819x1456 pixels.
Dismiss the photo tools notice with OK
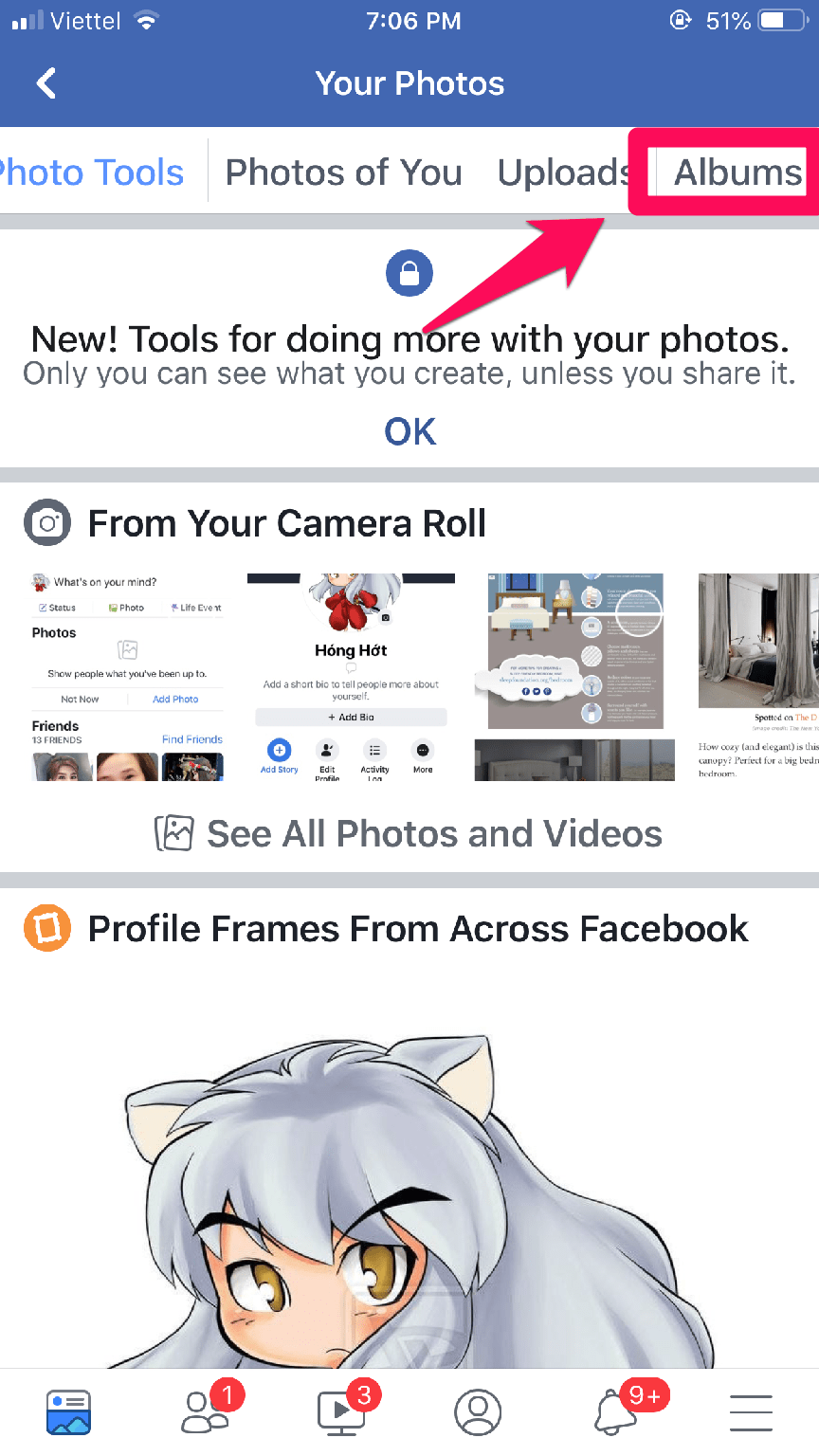pyautogui.click(x=409, y=432)
